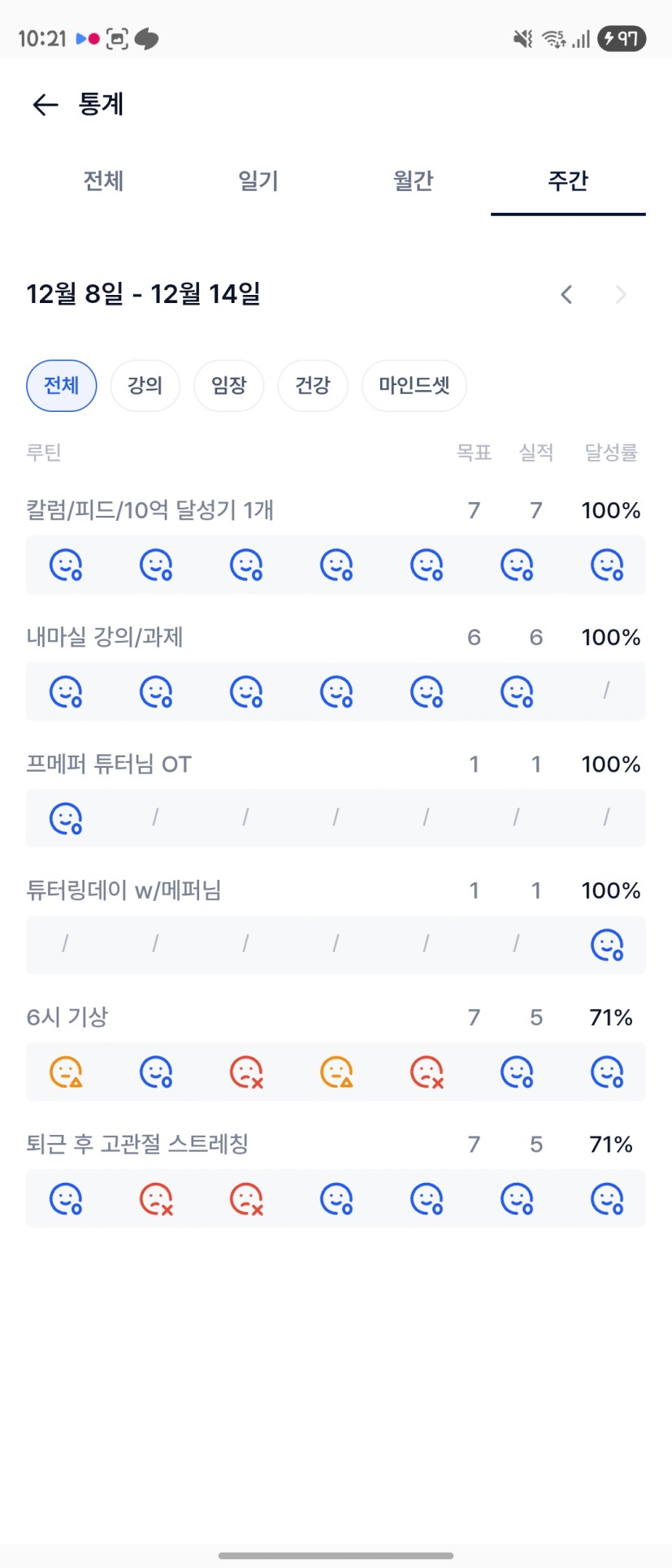The image size is (672, 1568).
Task: Select the 주간 tab
Action: [567, 180]
